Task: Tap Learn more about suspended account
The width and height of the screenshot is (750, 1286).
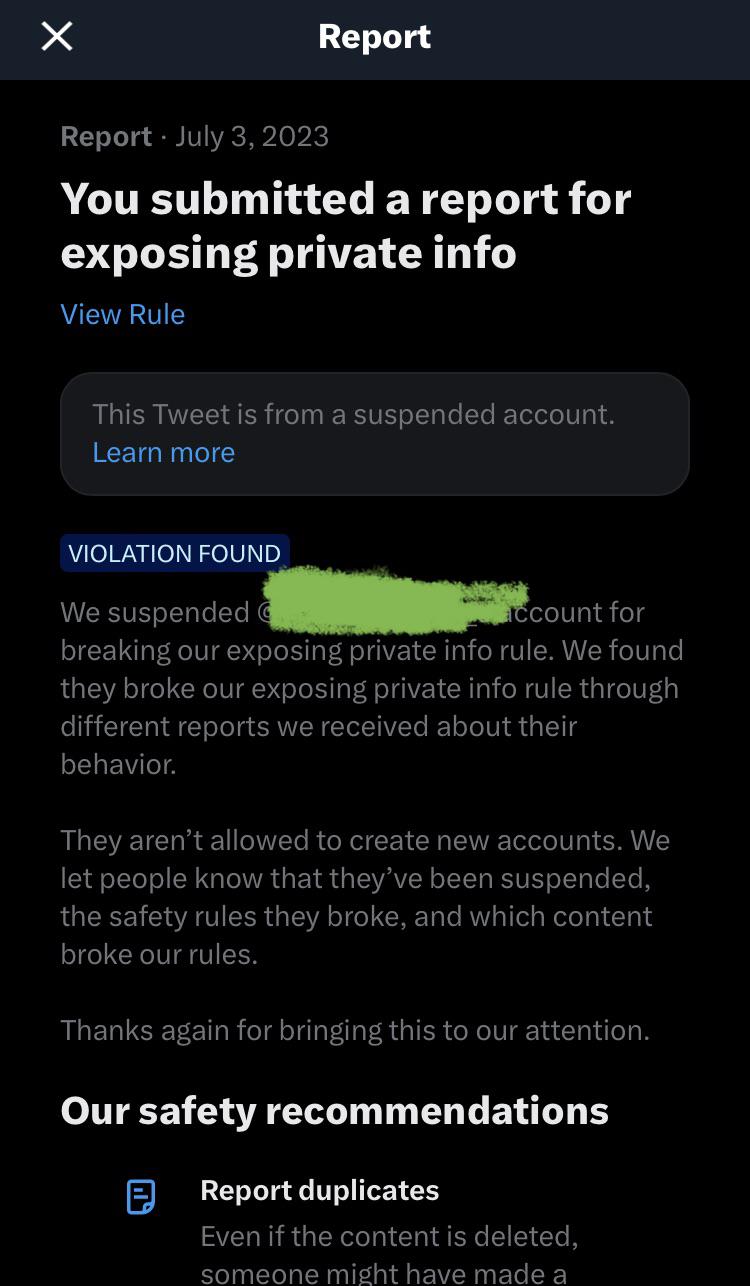Action: point(163,452)
